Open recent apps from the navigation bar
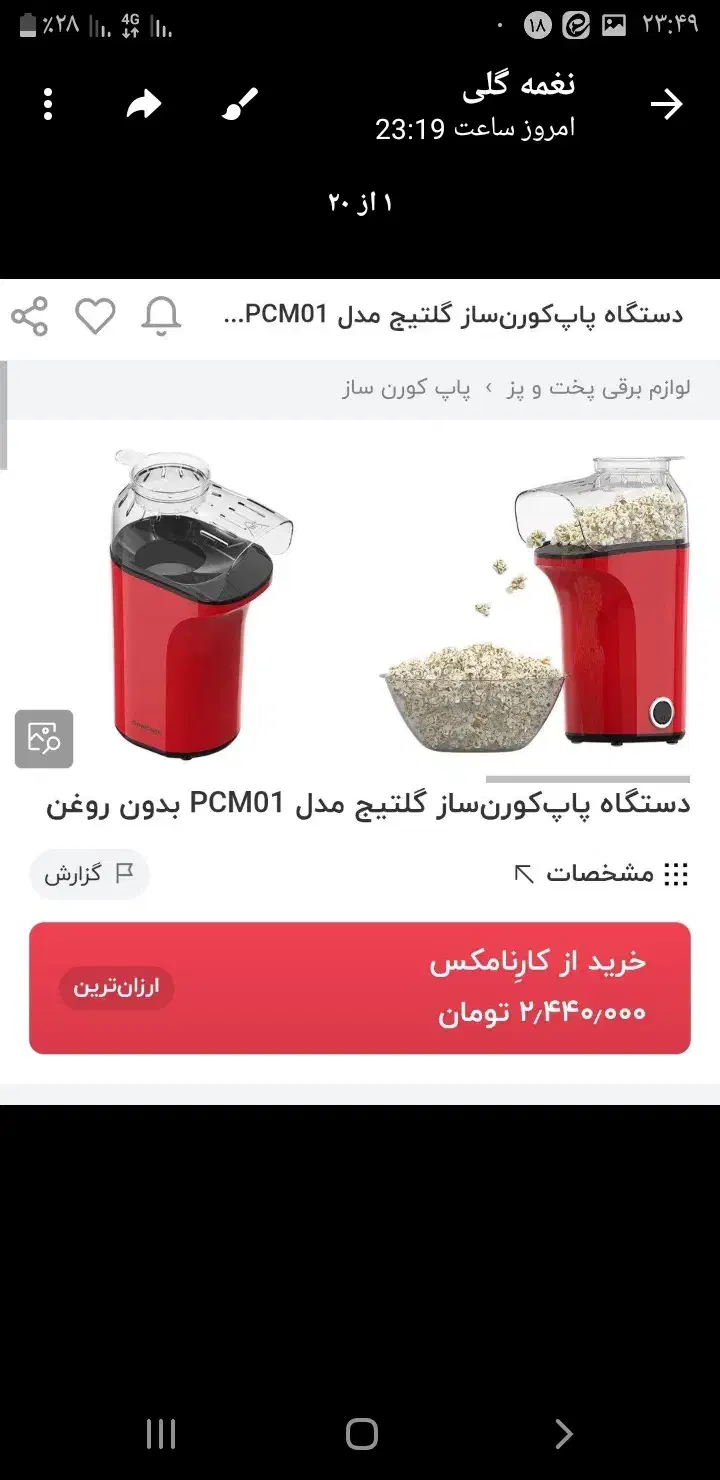This screenshot has width=720, height=1480. click(x=160, y=1434)
